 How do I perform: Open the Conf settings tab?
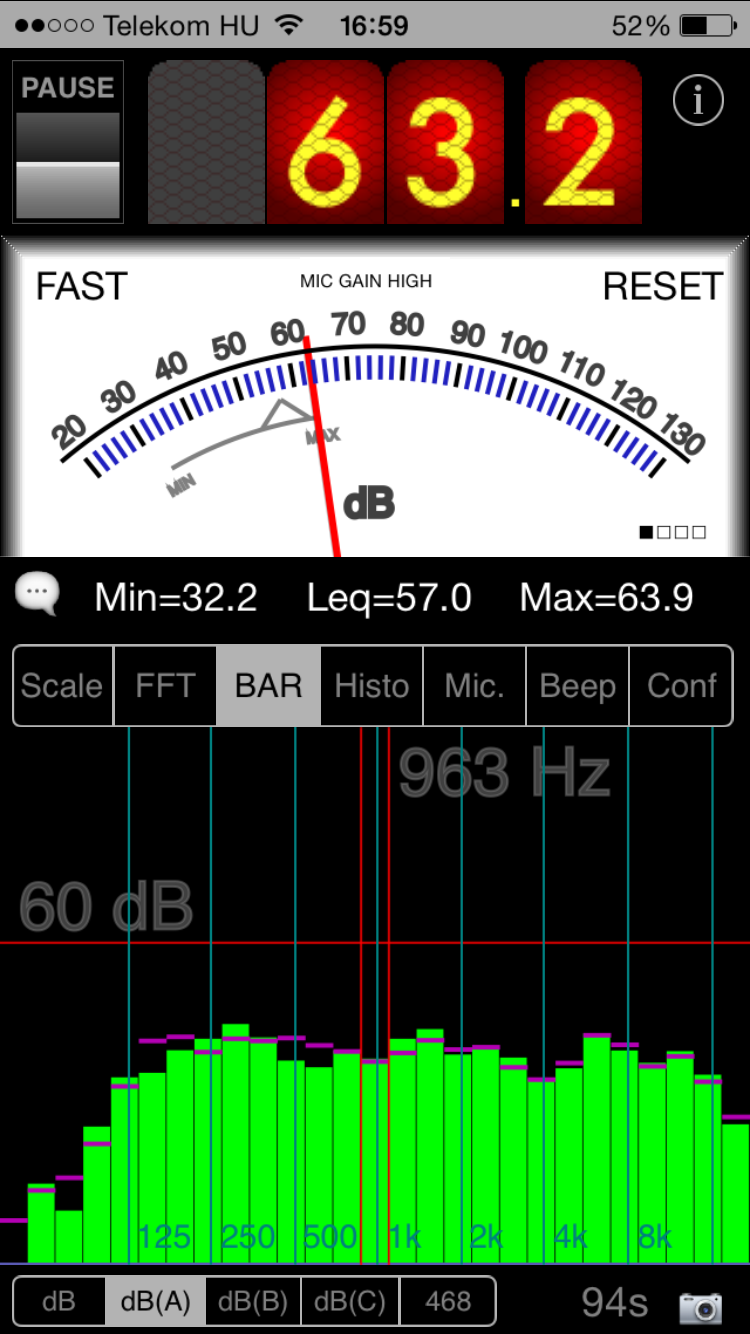click(x=682, y=686)
